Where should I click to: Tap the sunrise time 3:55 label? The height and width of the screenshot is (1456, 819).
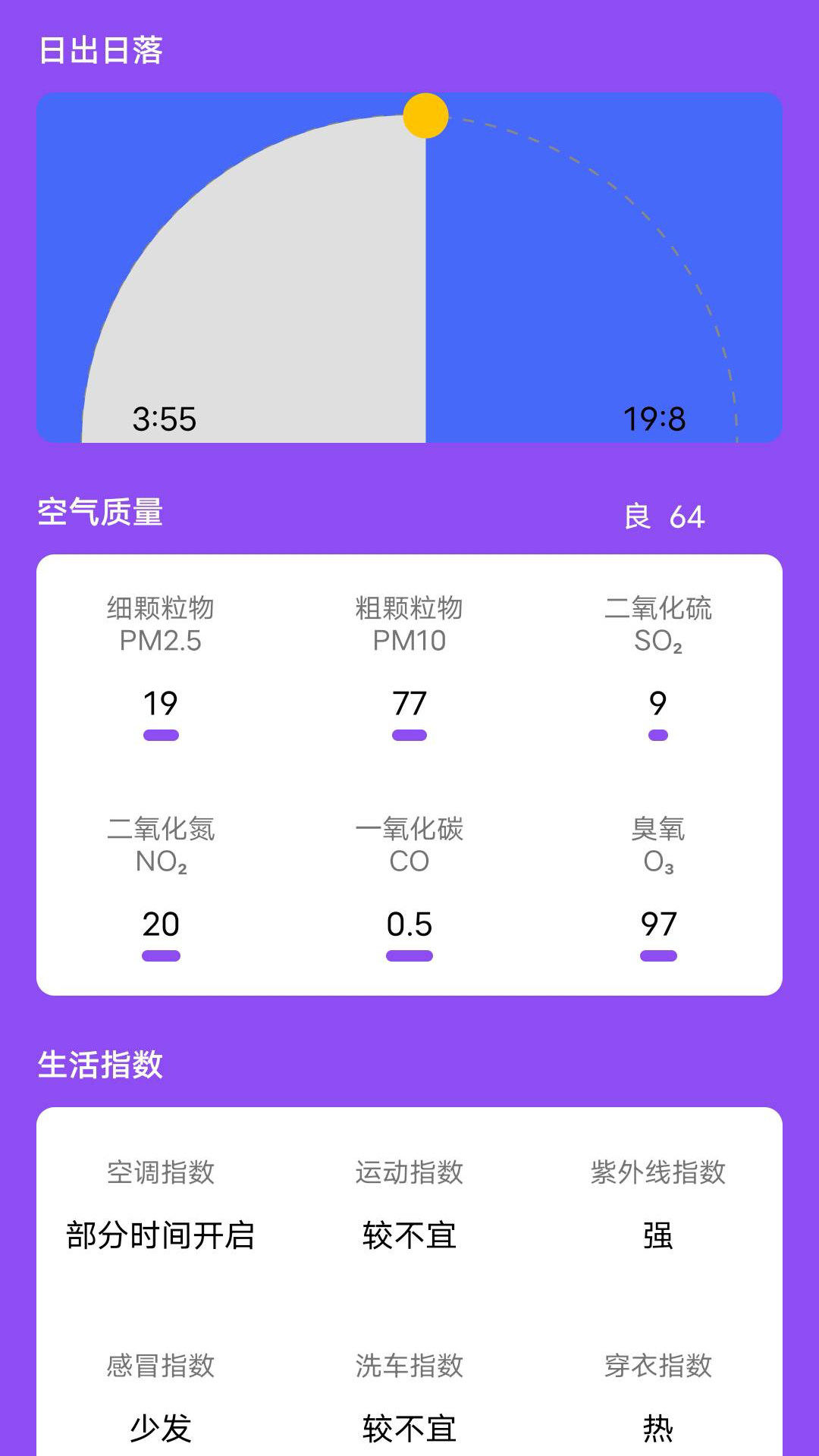point(165,416)
